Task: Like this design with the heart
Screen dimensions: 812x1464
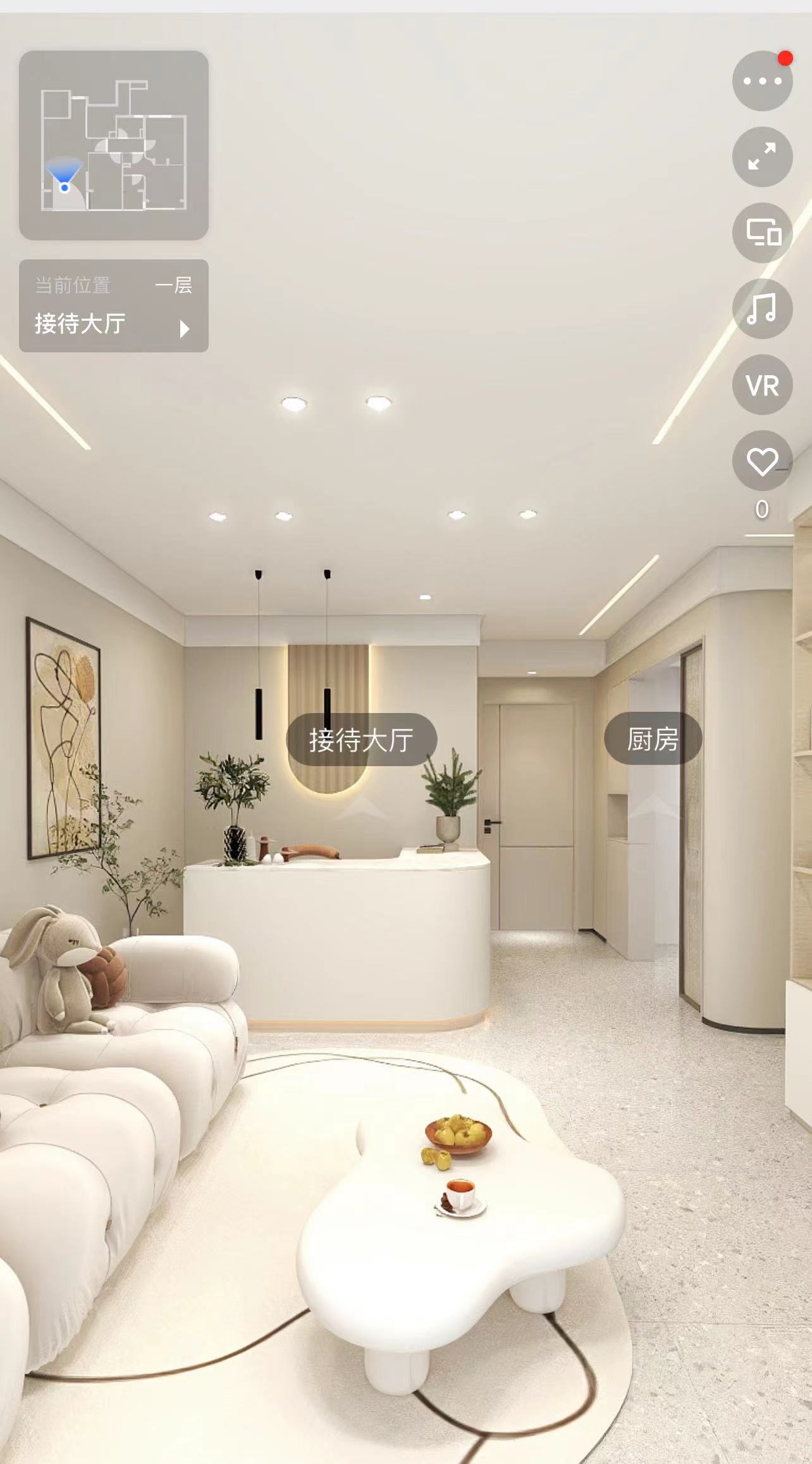Action: [x=762, y=461]
